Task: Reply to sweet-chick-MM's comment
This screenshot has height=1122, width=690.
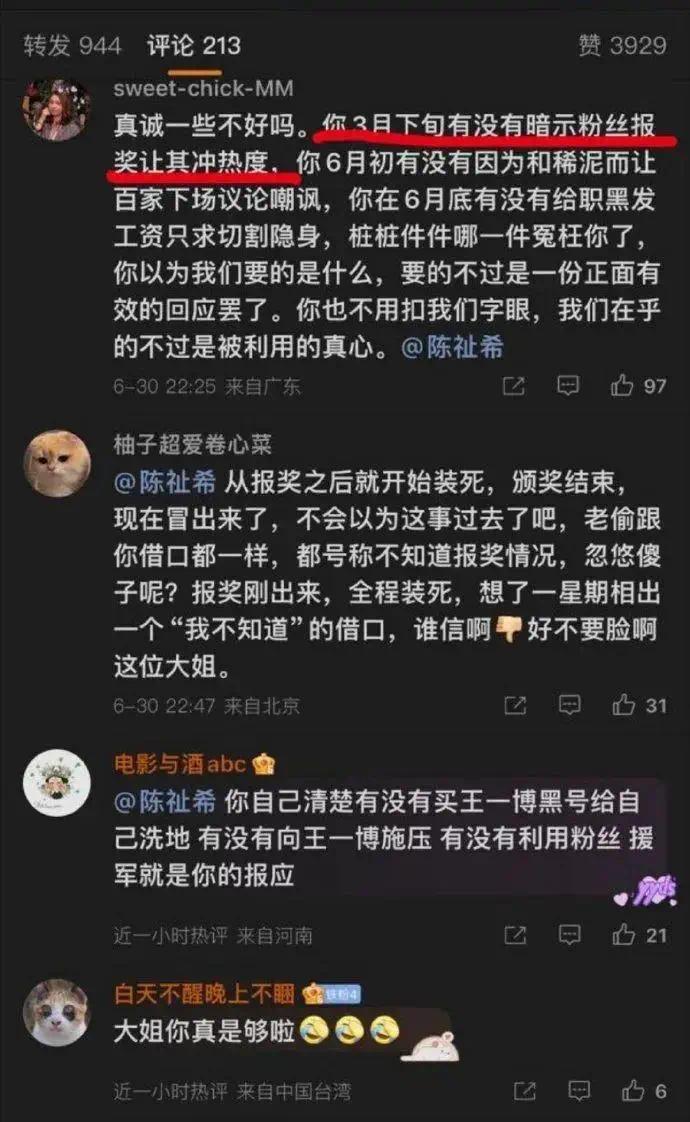Action: pos(568,386)
